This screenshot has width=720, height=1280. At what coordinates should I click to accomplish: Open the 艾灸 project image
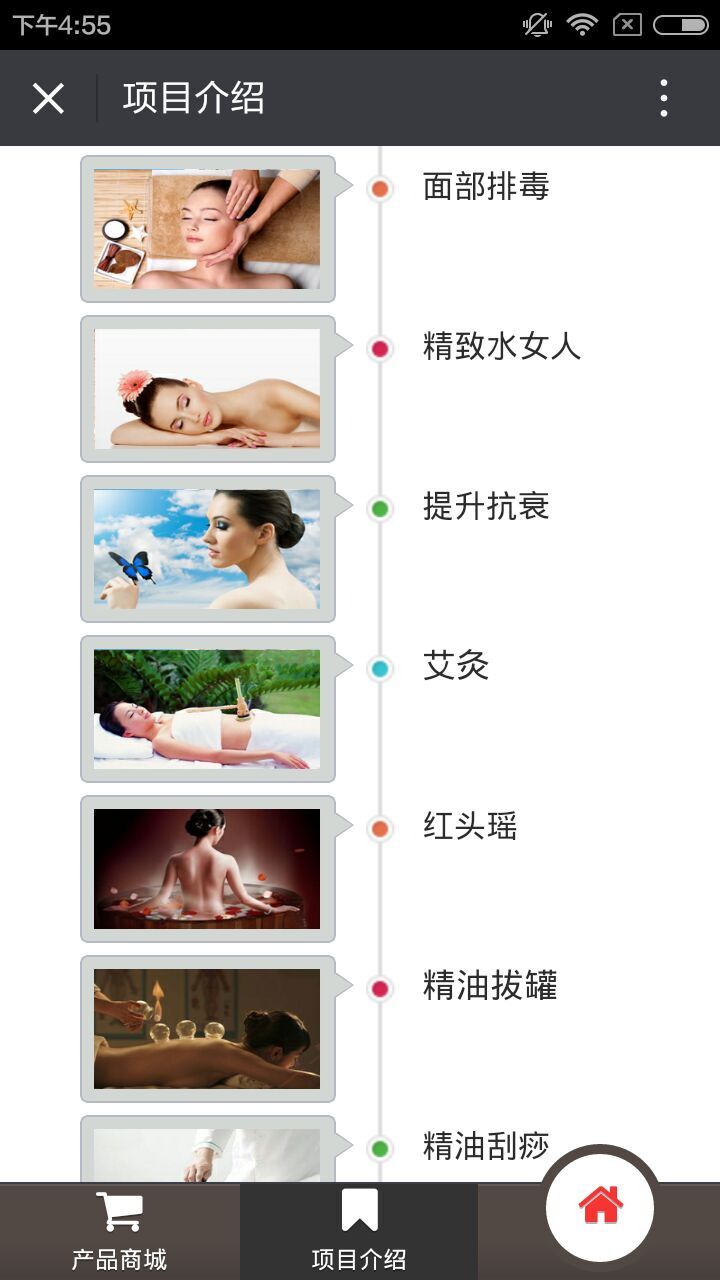[207, 709]
